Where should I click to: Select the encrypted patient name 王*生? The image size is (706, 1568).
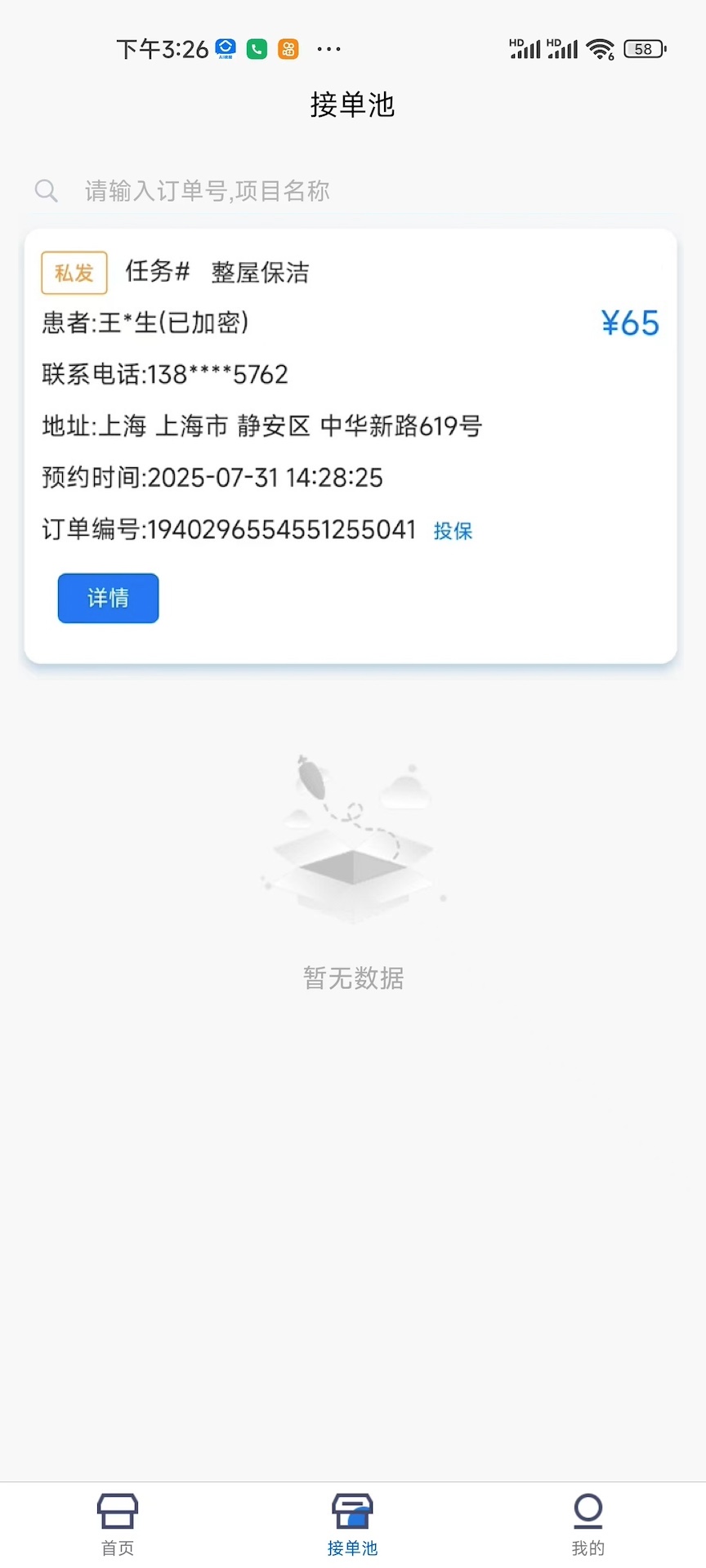point(145,323)
